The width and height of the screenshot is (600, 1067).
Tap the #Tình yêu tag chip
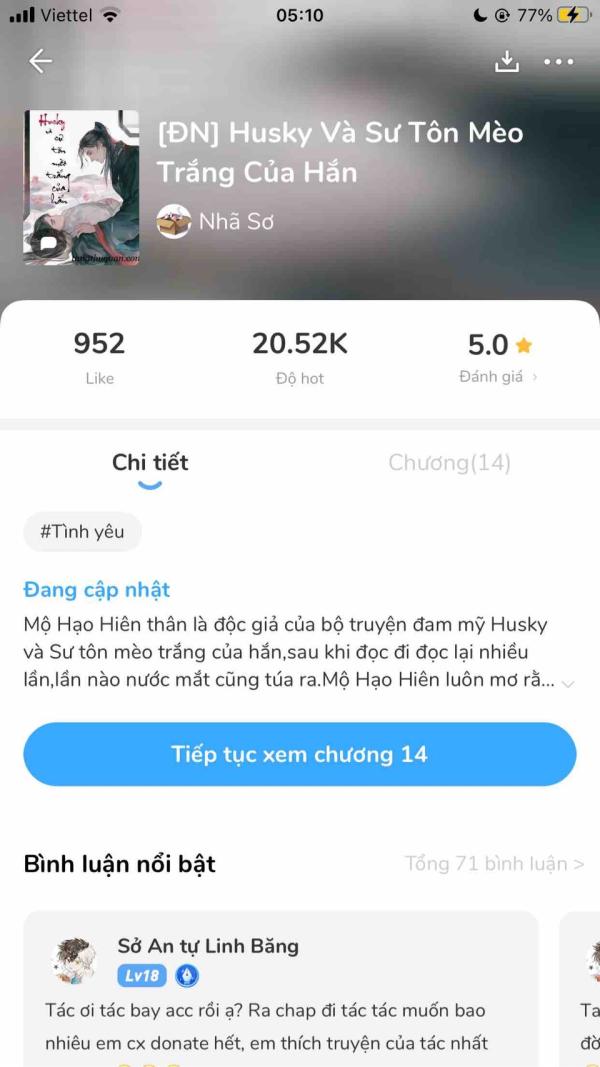[x=82, y=531]
